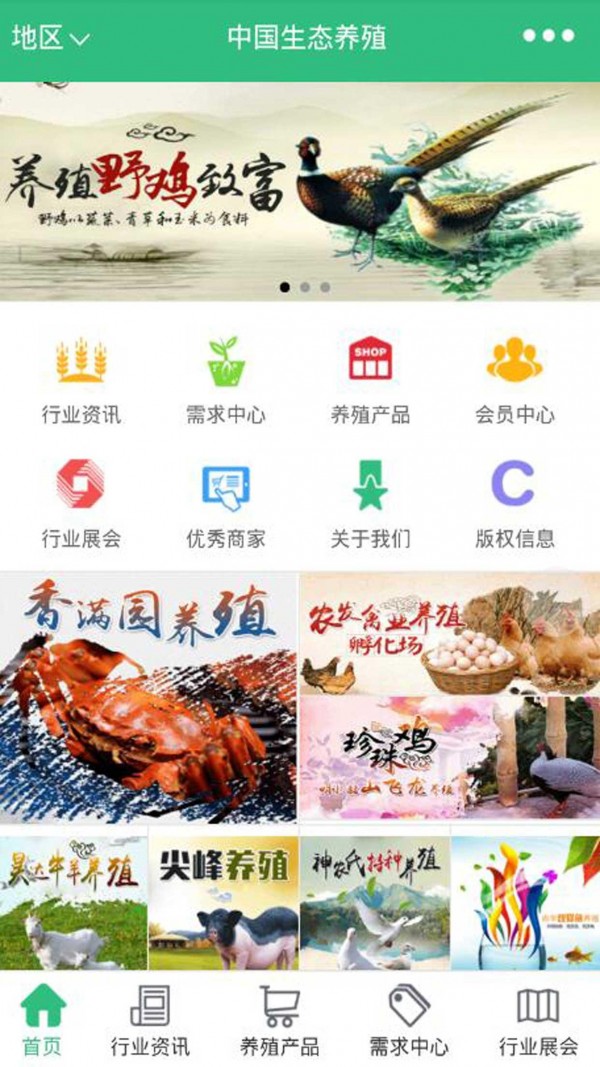Open 关于我们

(370, 504)
